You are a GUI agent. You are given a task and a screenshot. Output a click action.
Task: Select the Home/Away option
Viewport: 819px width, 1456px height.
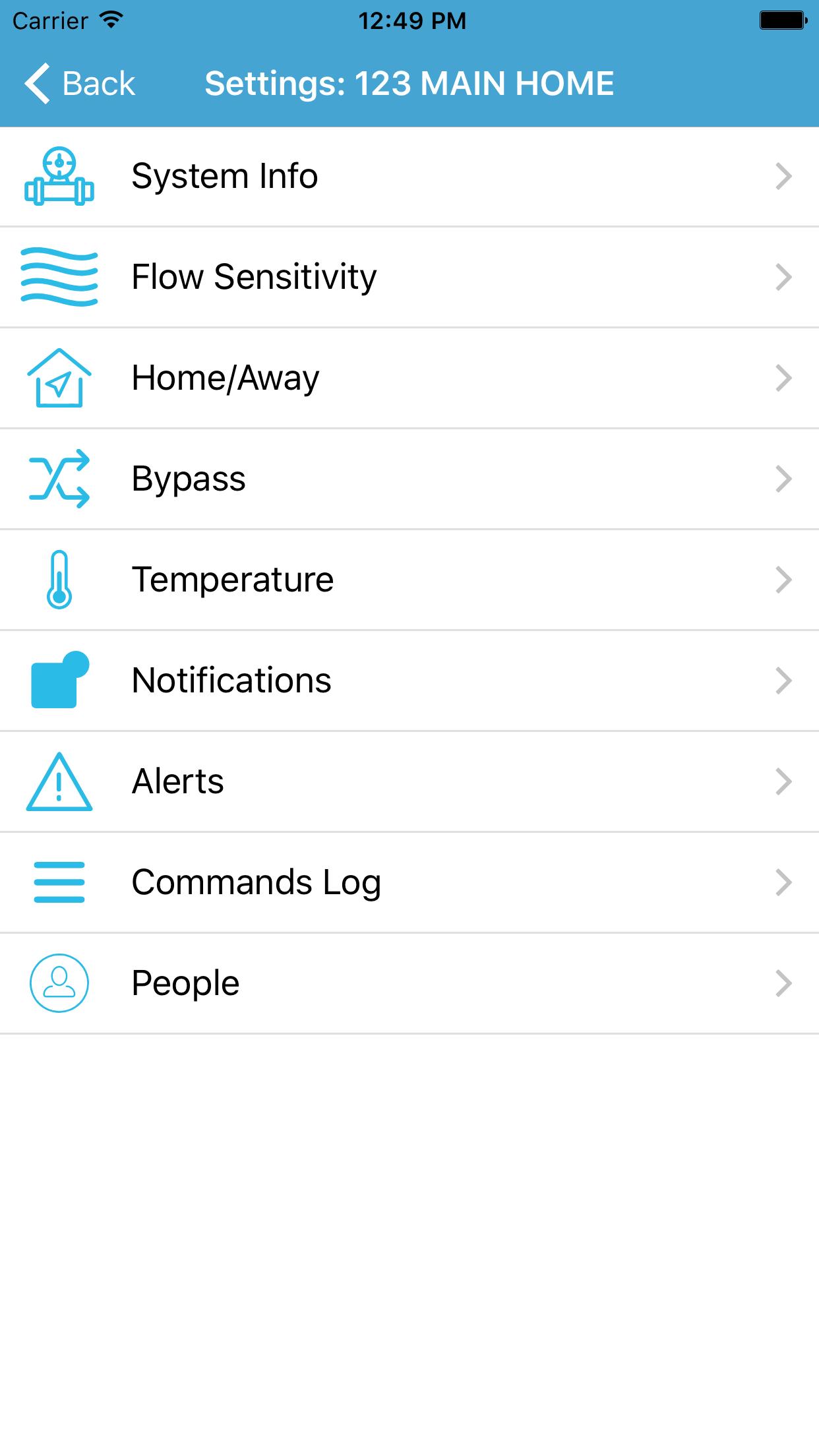coord(409,379)
